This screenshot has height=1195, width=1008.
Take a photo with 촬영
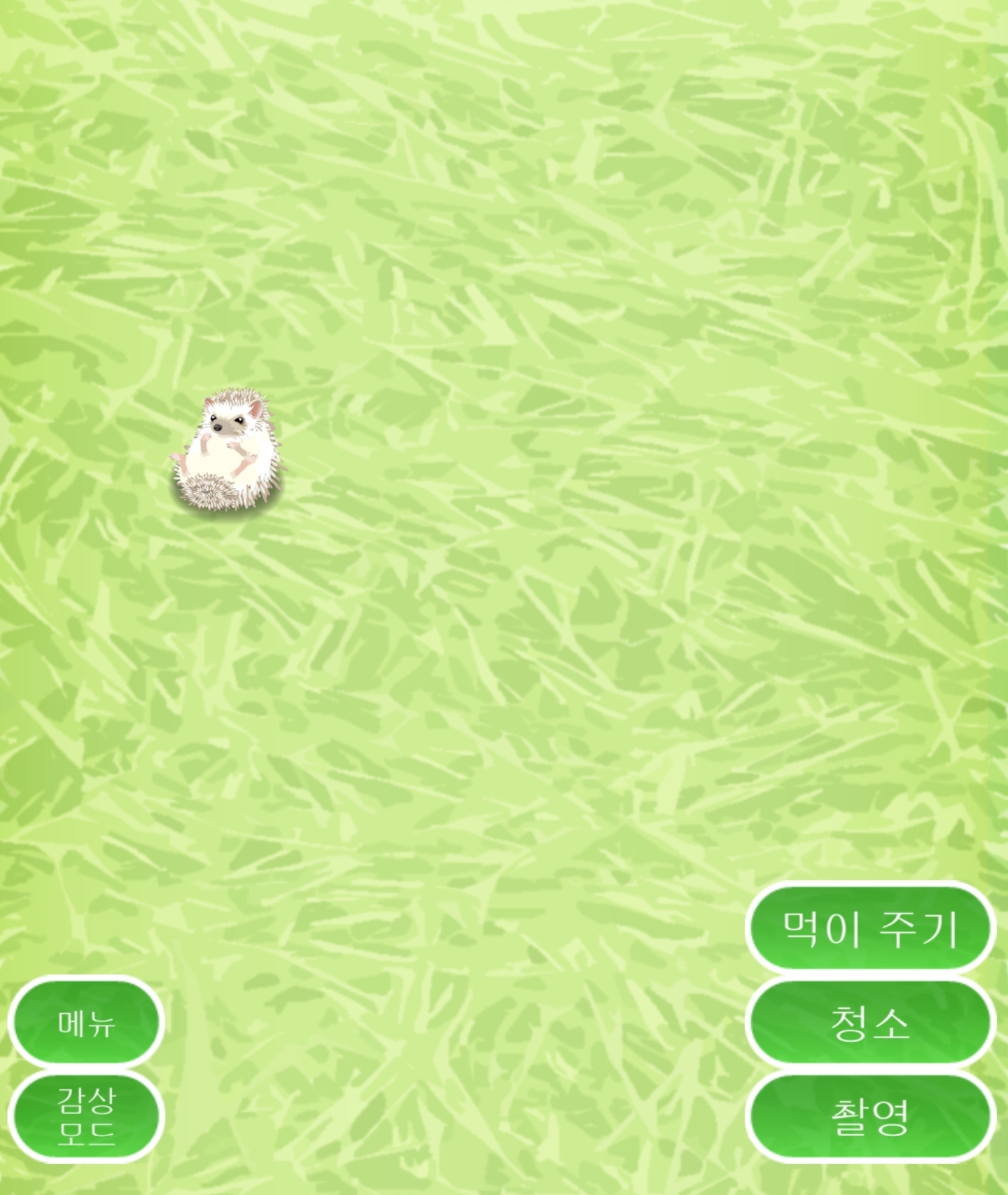tap(869, 1117)
